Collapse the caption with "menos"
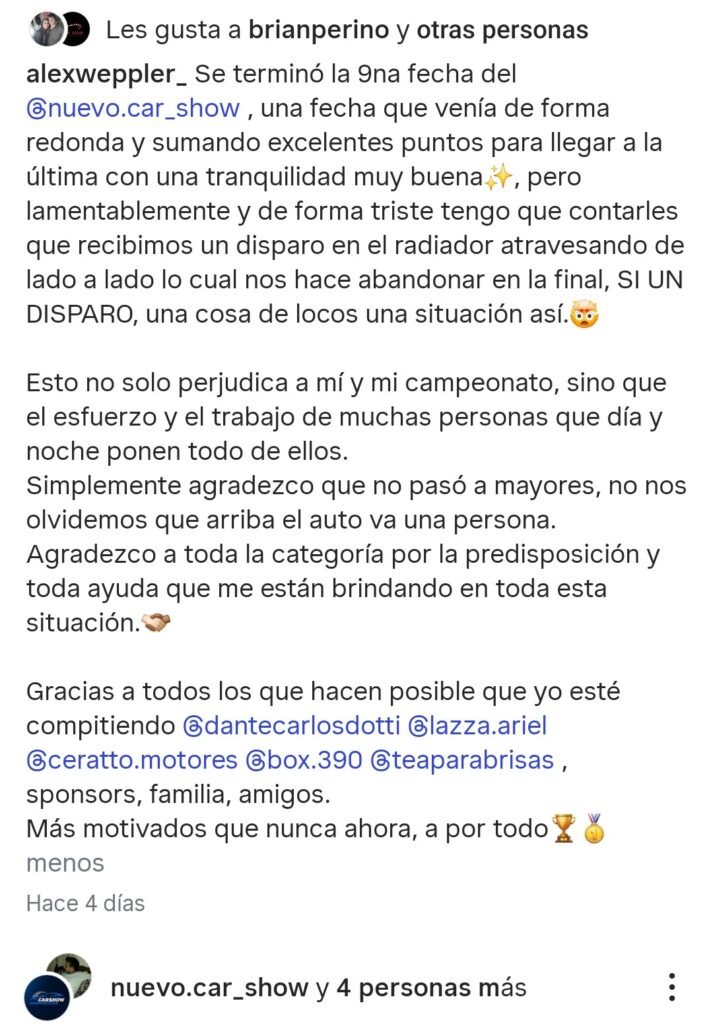This screenshot has width=713, height=1024. pyautogui.click(x=64, y=862)
